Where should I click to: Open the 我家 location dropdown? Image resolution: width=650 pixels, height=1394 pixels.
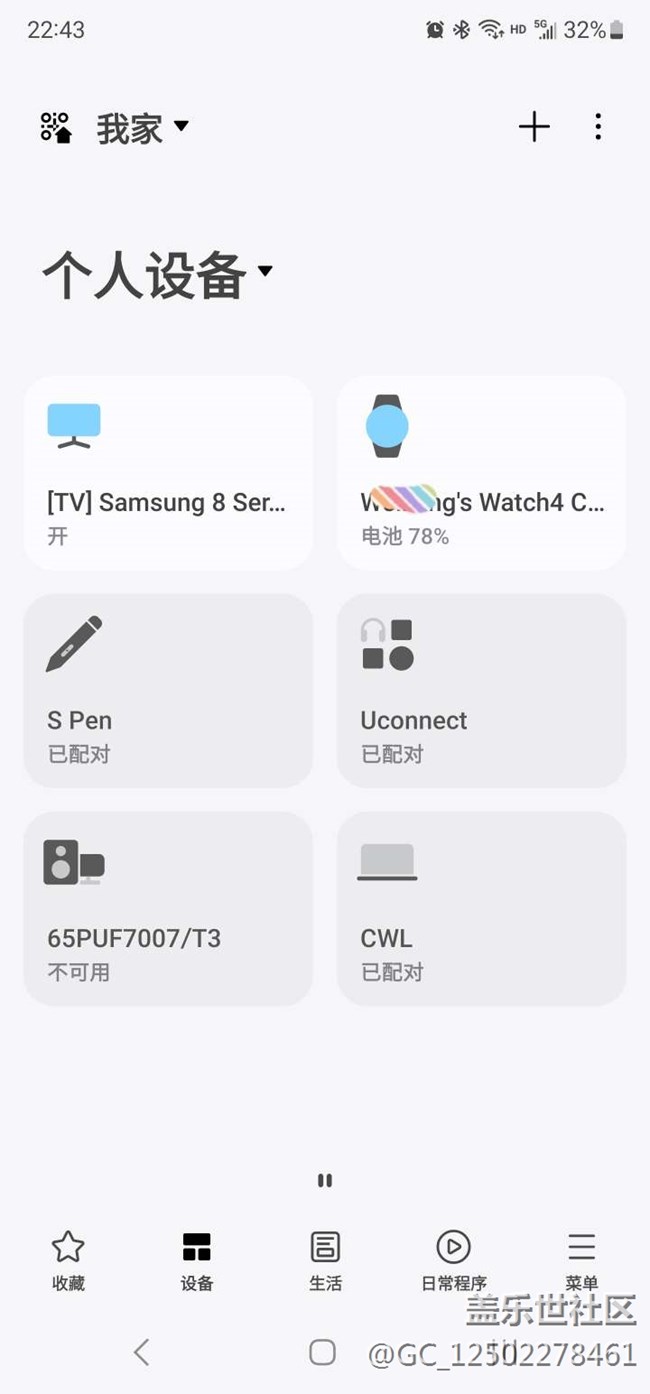tap(142, 128)
